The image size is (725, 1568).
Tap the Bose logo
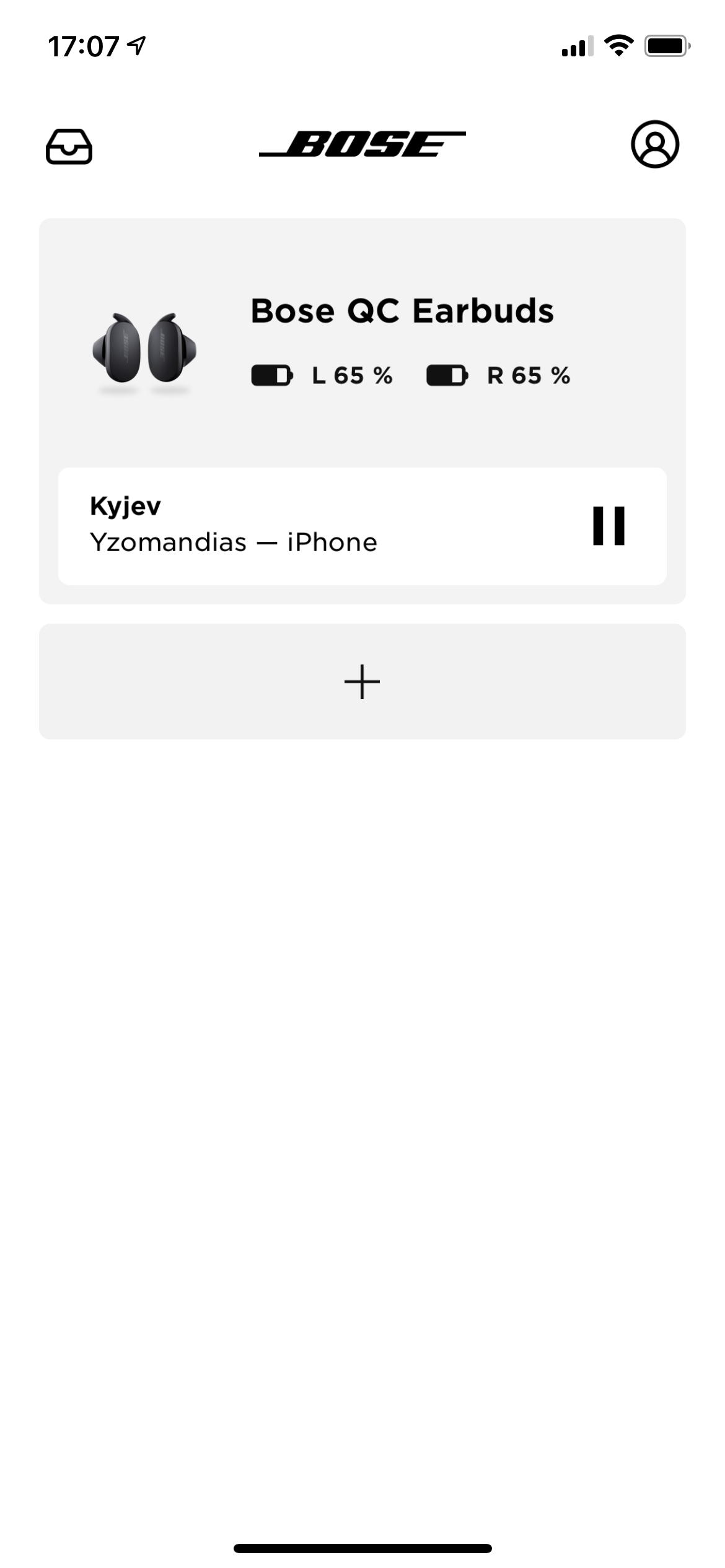[362, 144]
